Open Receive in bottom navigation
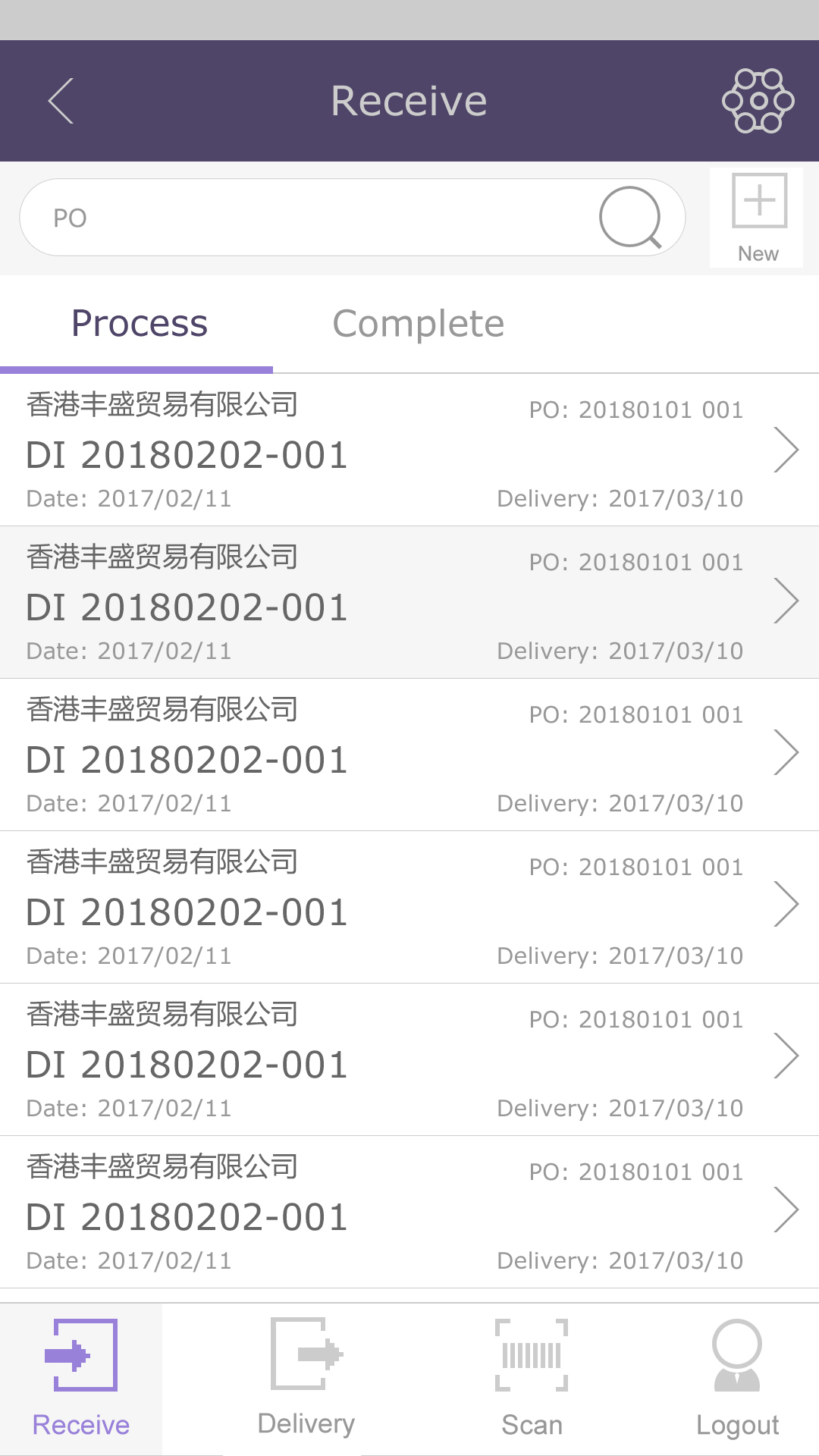Viewport: 819px width, 1456px height. coord(81,1379)
